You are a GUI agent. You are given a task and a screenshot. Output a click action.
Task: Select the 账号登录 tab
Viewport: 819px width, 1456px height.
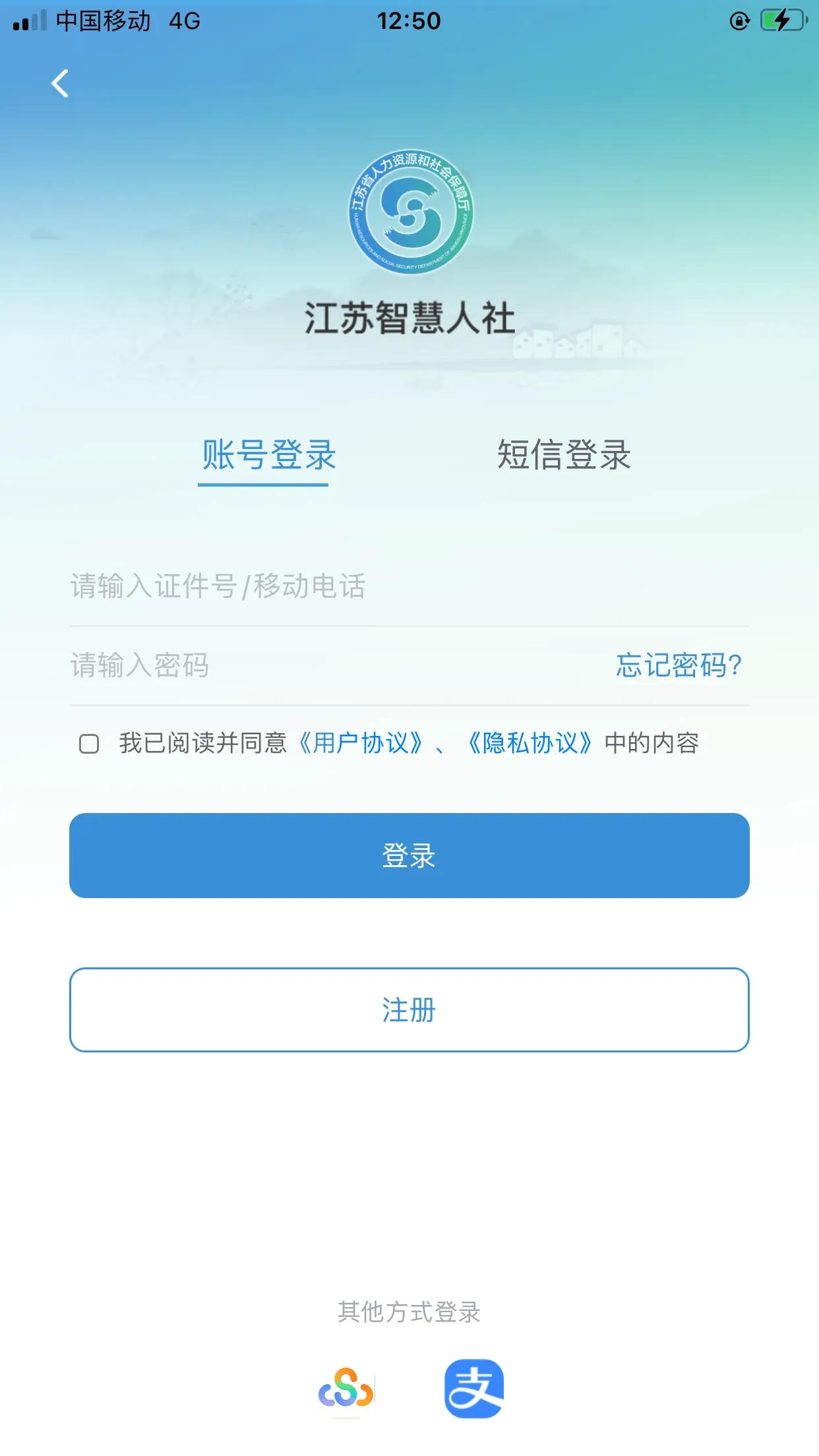point(268,455)
